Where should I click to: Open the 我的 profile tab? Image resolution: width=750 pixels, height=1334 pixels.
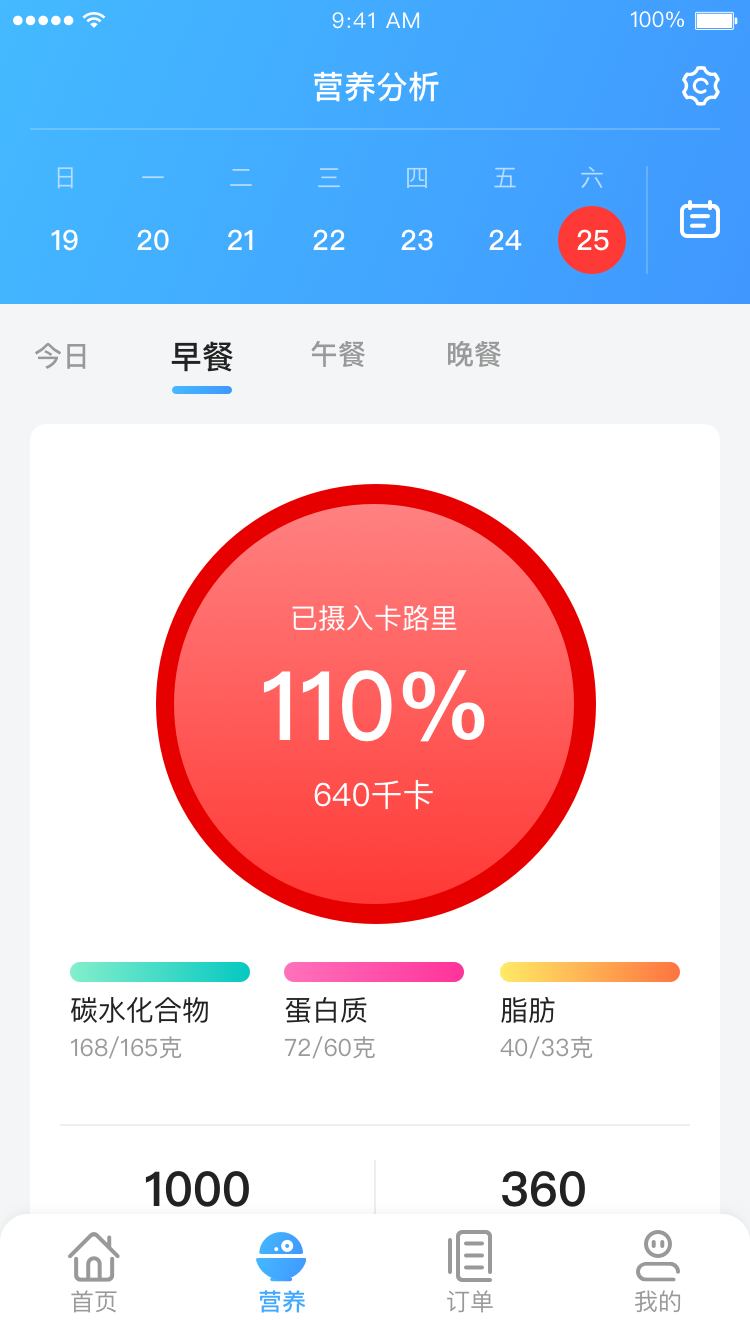657,1272
